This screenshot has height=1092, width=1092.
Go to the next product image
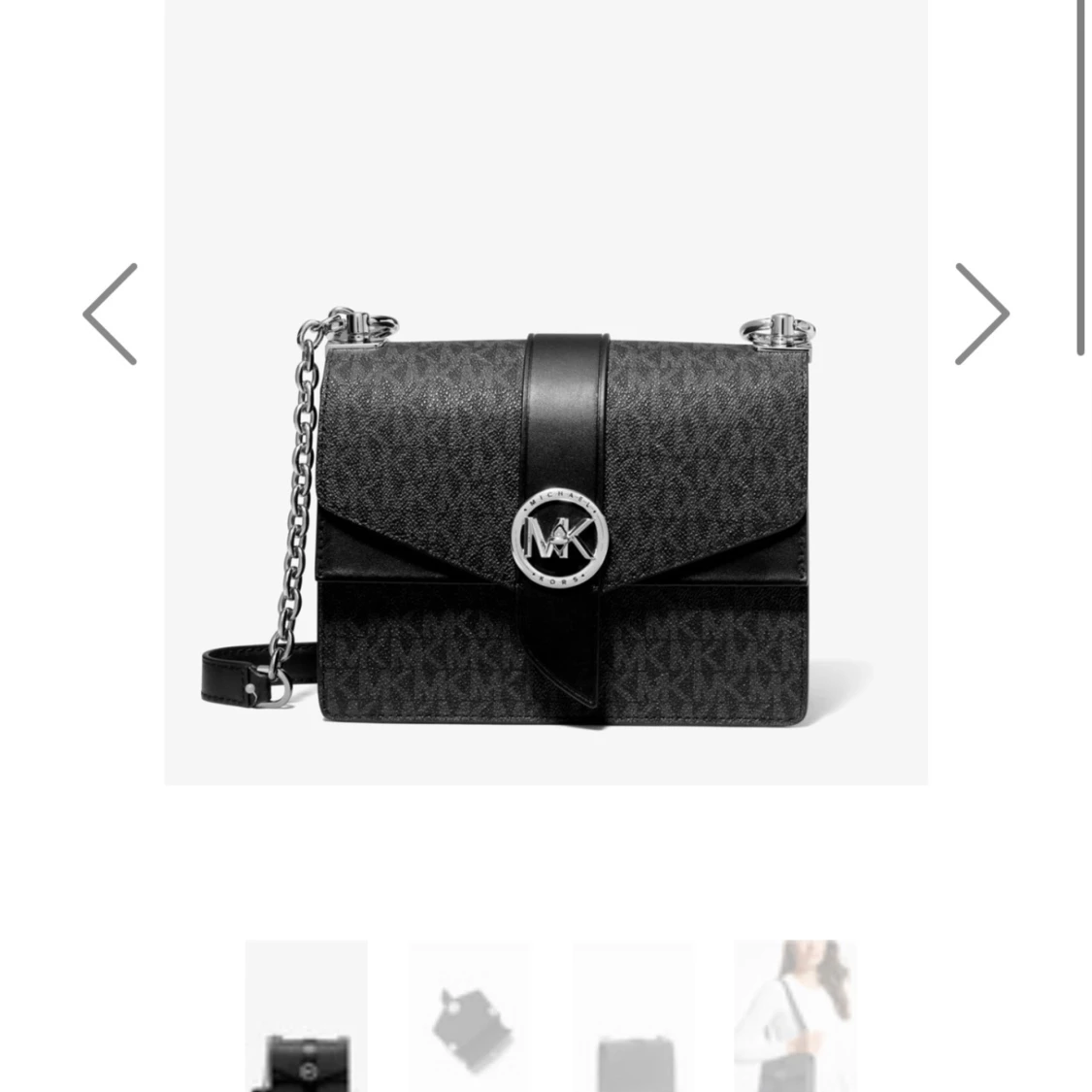[981, 314]
